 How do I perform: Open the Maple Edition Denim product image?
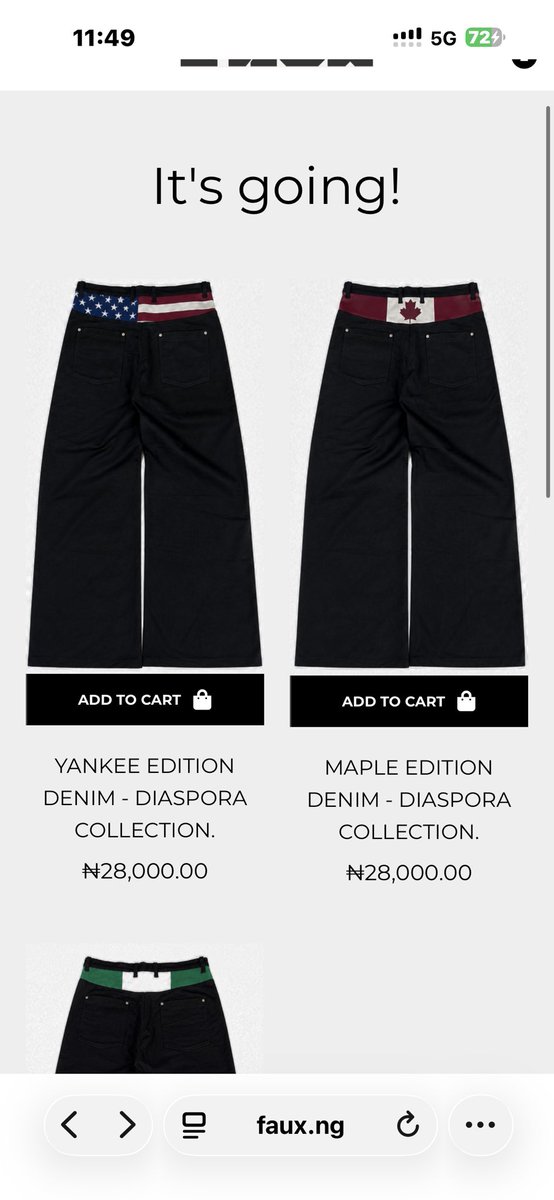(409, 474)
